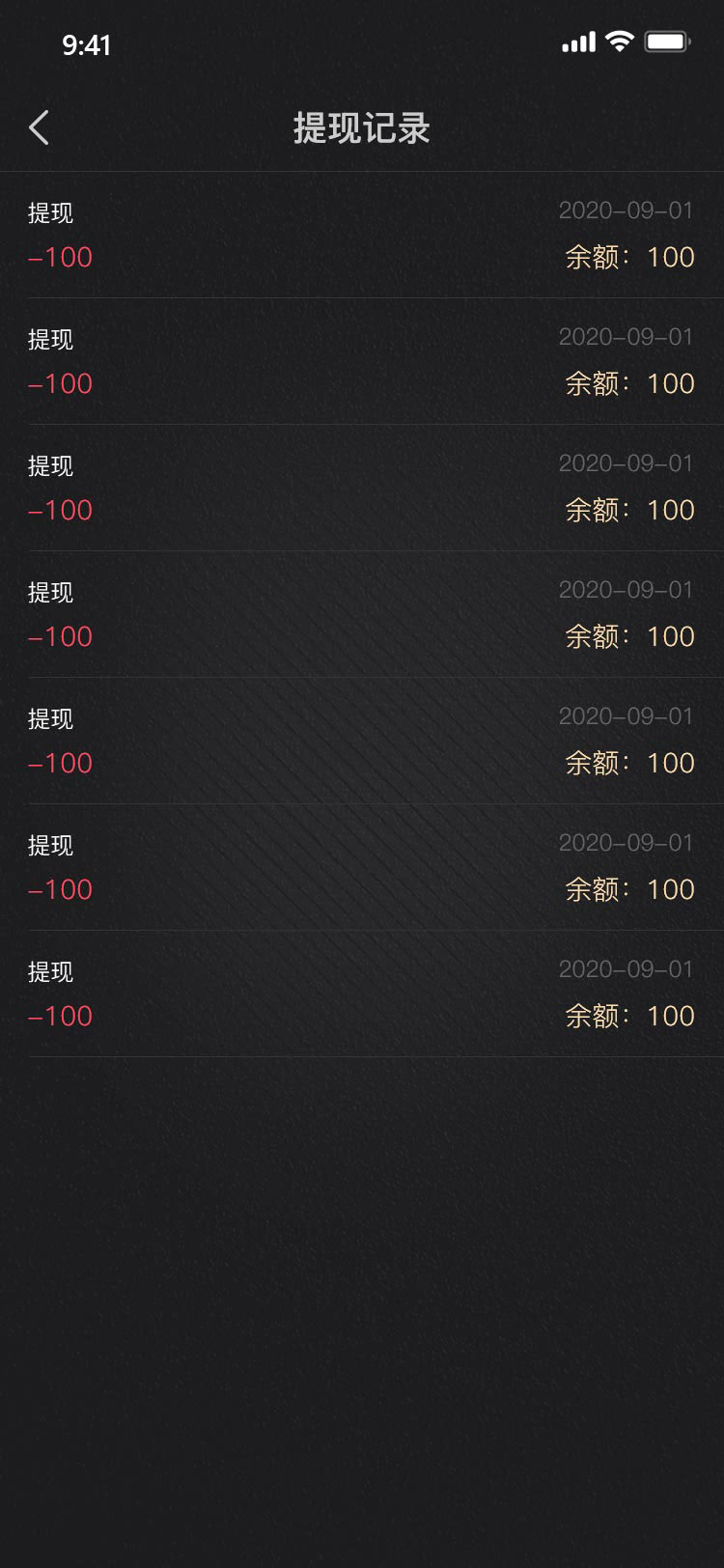Go back from the 提现记录 page

[x=39, y=127]
